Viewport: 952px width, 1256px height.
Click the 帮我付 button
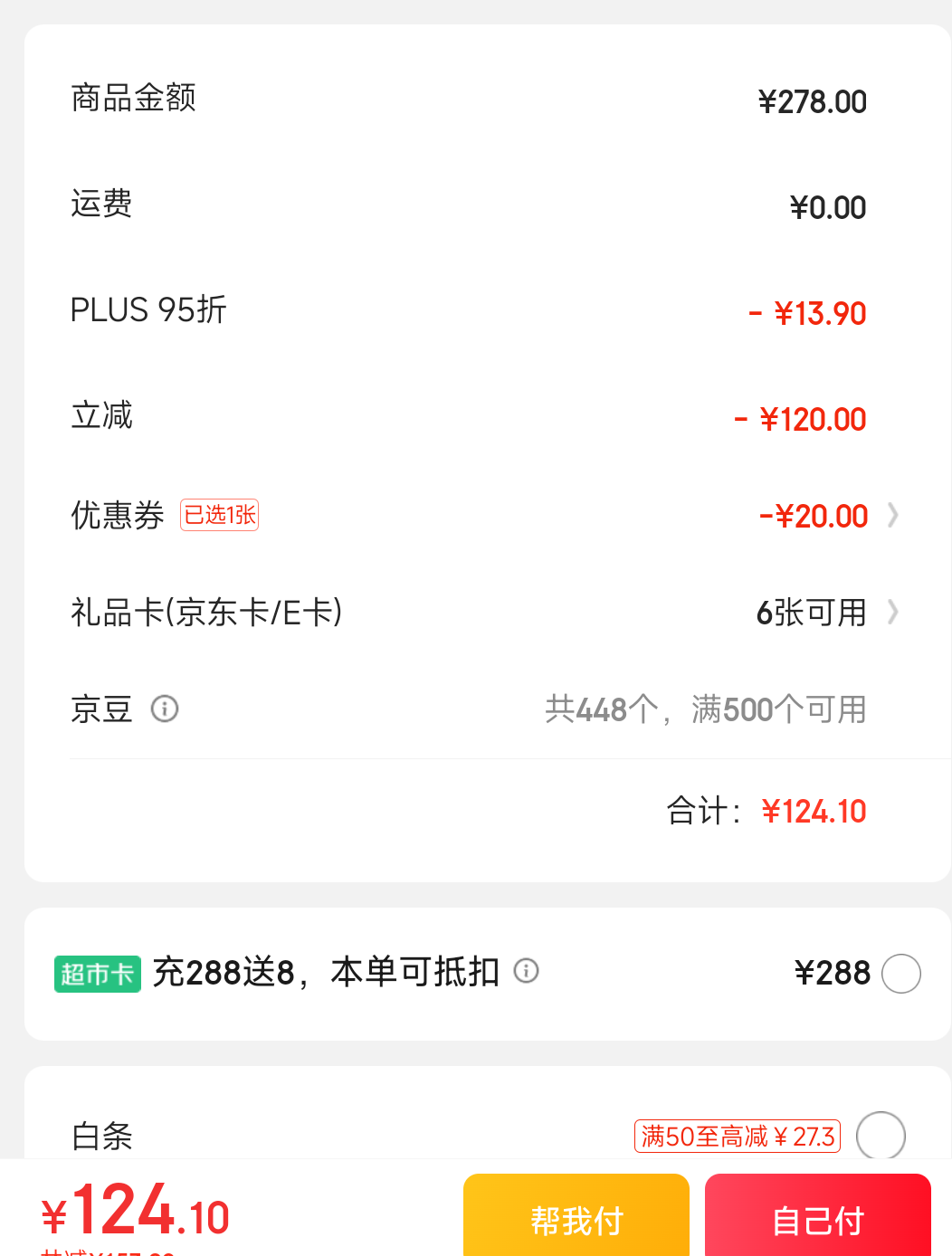tap(576, 1220)
